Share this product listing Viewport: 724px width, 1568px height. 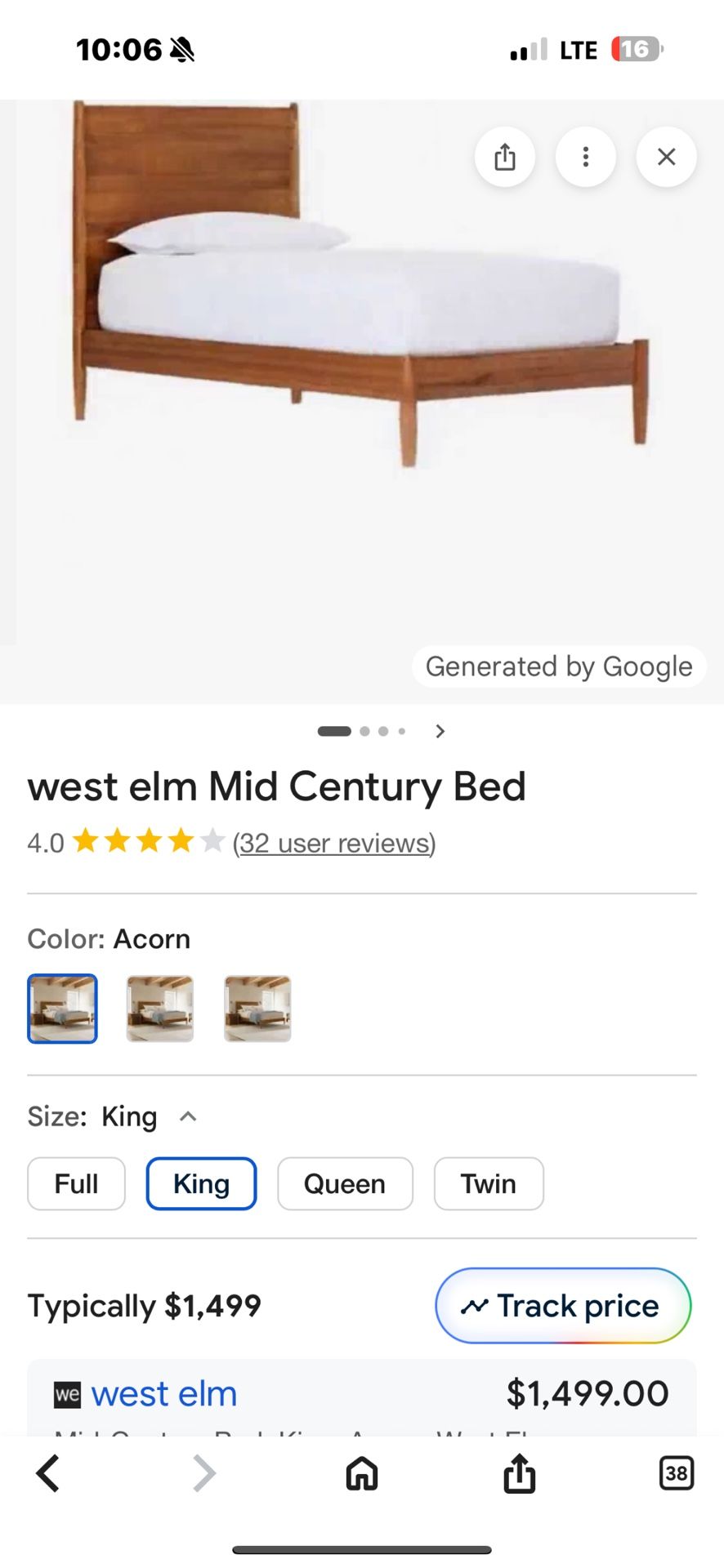click(505, 157)
